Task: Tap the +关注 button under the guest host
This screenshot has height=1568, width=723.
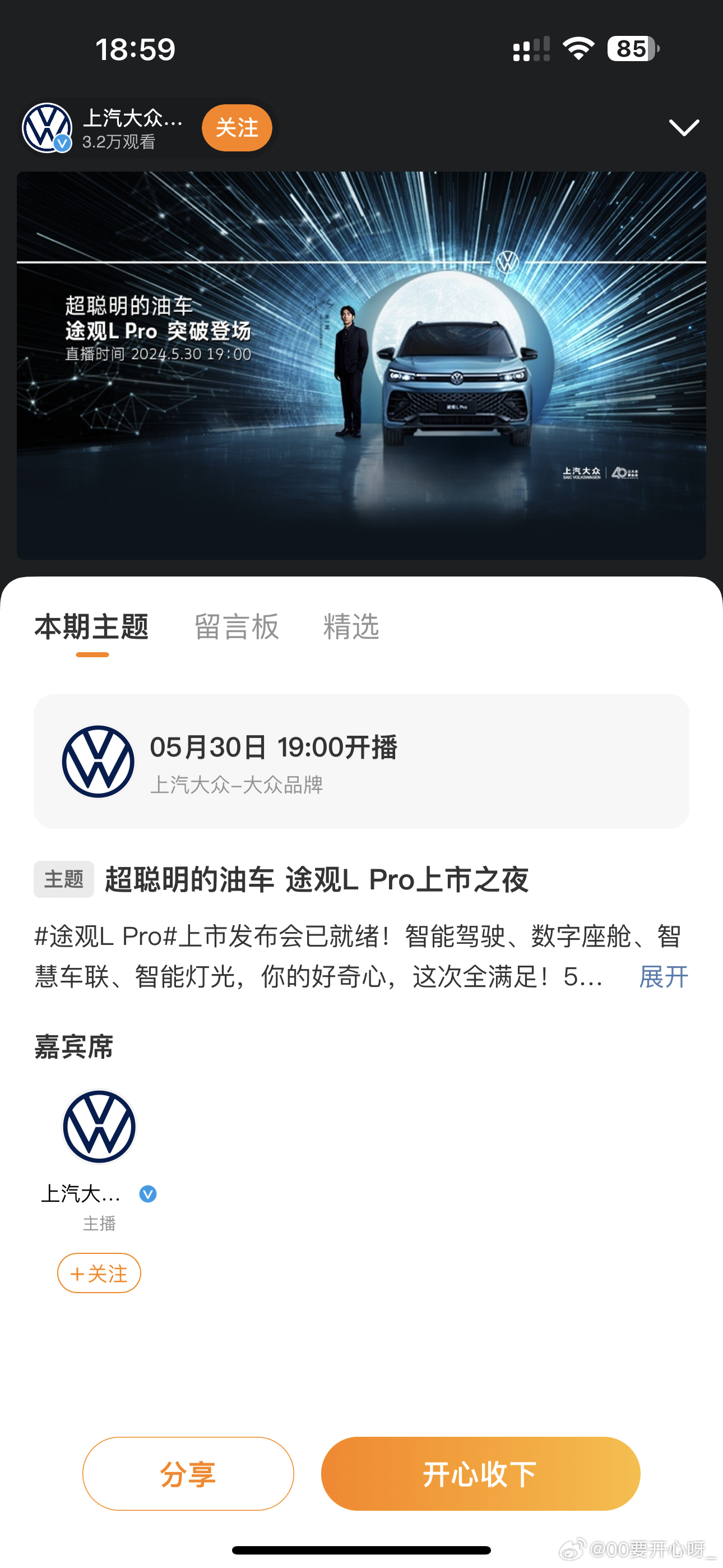Action: click(99, 1273)
